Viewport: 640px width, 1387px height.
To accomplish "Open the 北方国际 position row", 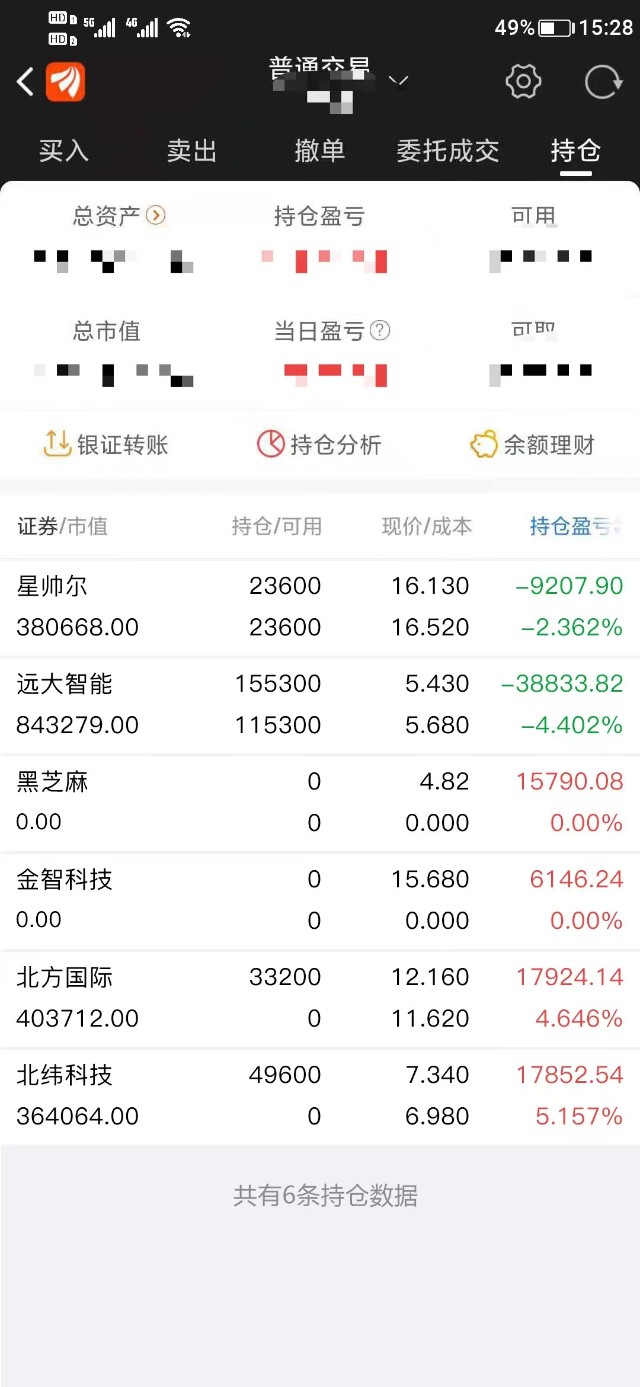I will click(x=320, y=997).
